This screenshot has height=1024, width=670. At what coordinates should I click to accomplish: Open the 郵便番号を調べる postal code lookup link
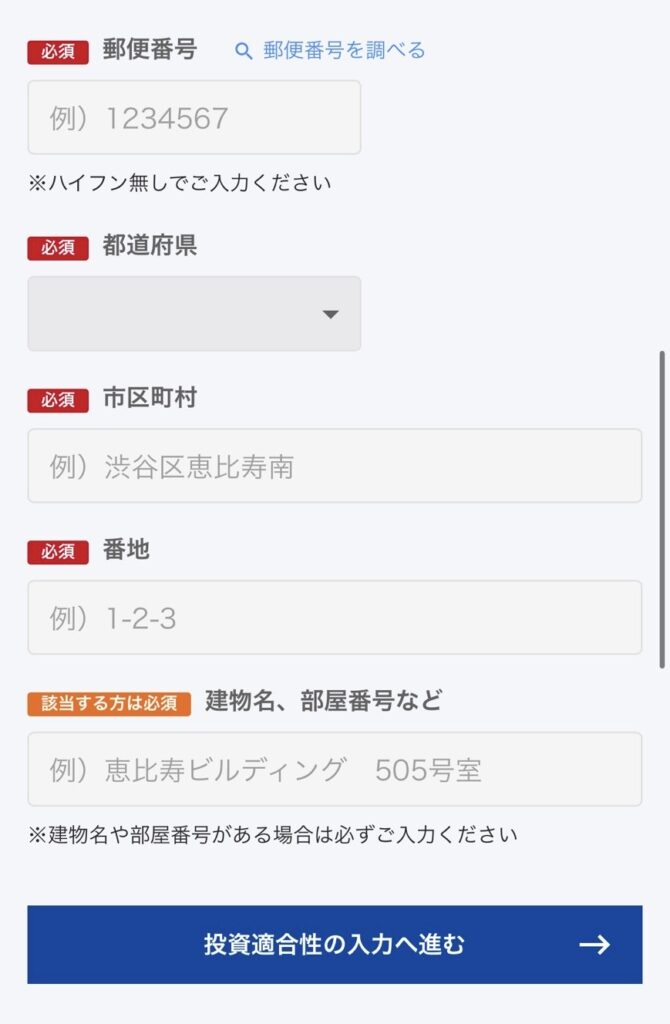pos(331,50)
